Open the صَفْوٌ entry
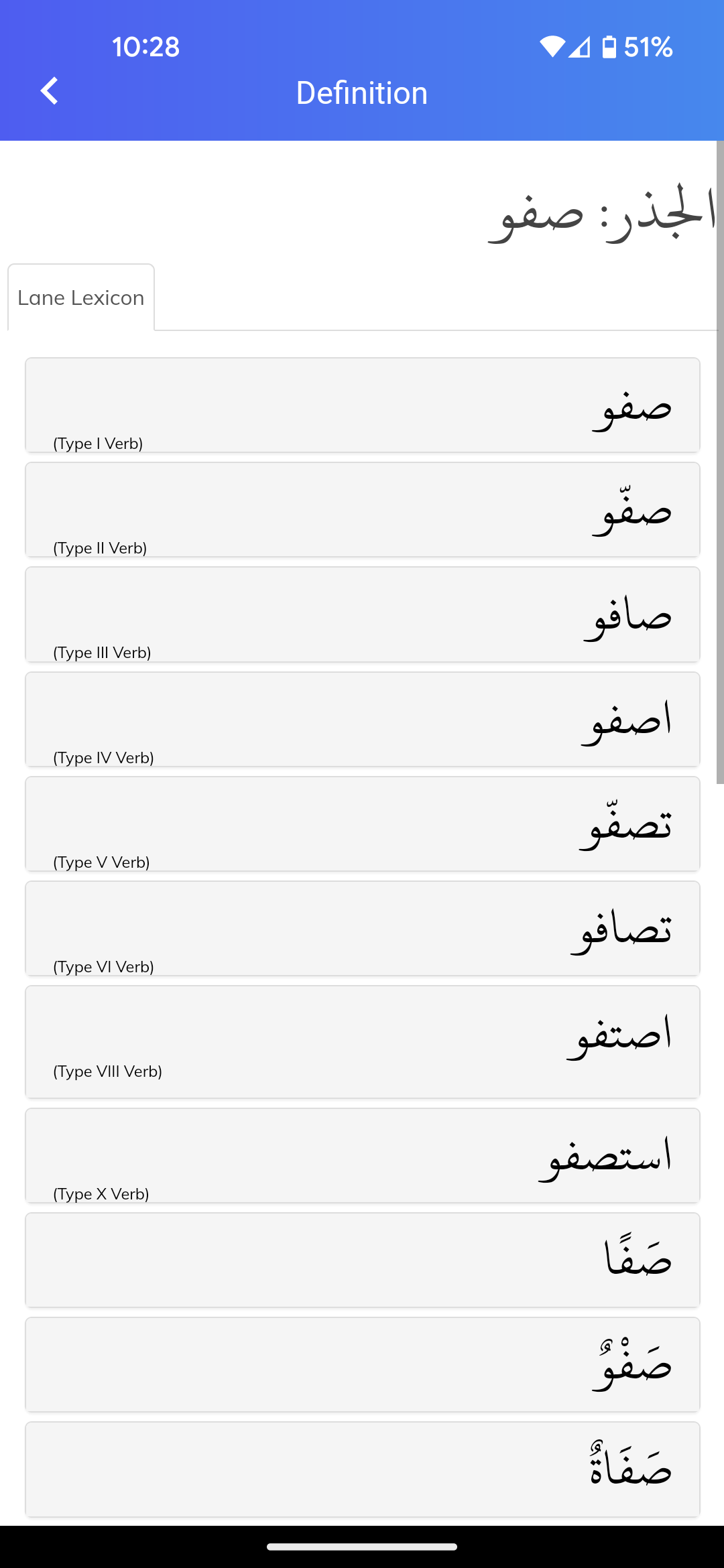The height and width of the screenshot is (1568, 724). [x=362, y=1364]
